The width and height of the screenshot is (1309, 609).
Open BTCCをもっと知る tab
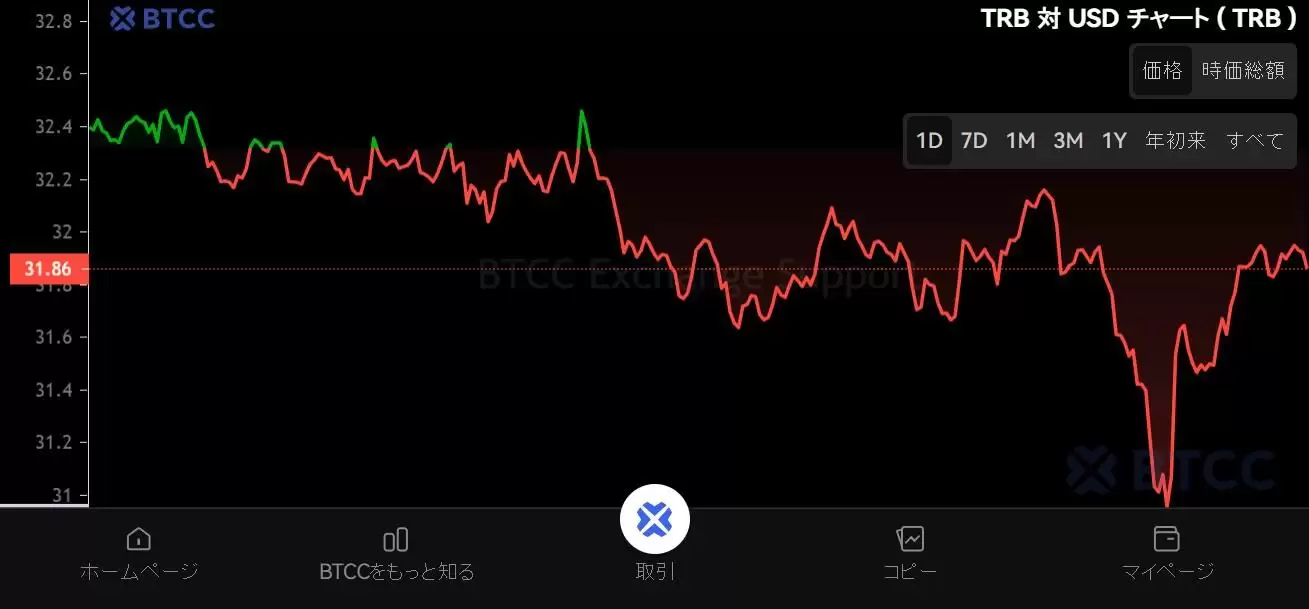point(396,553)
